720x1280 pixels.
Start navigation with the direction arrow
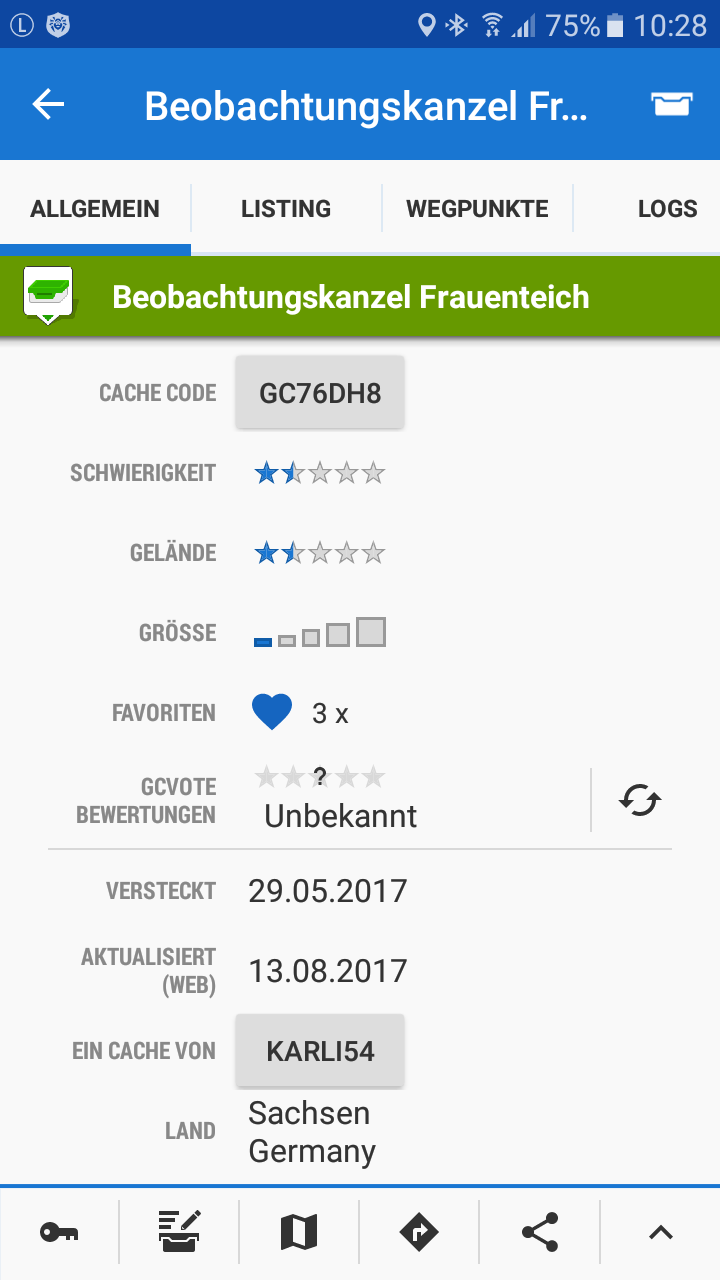point(419,1232)
